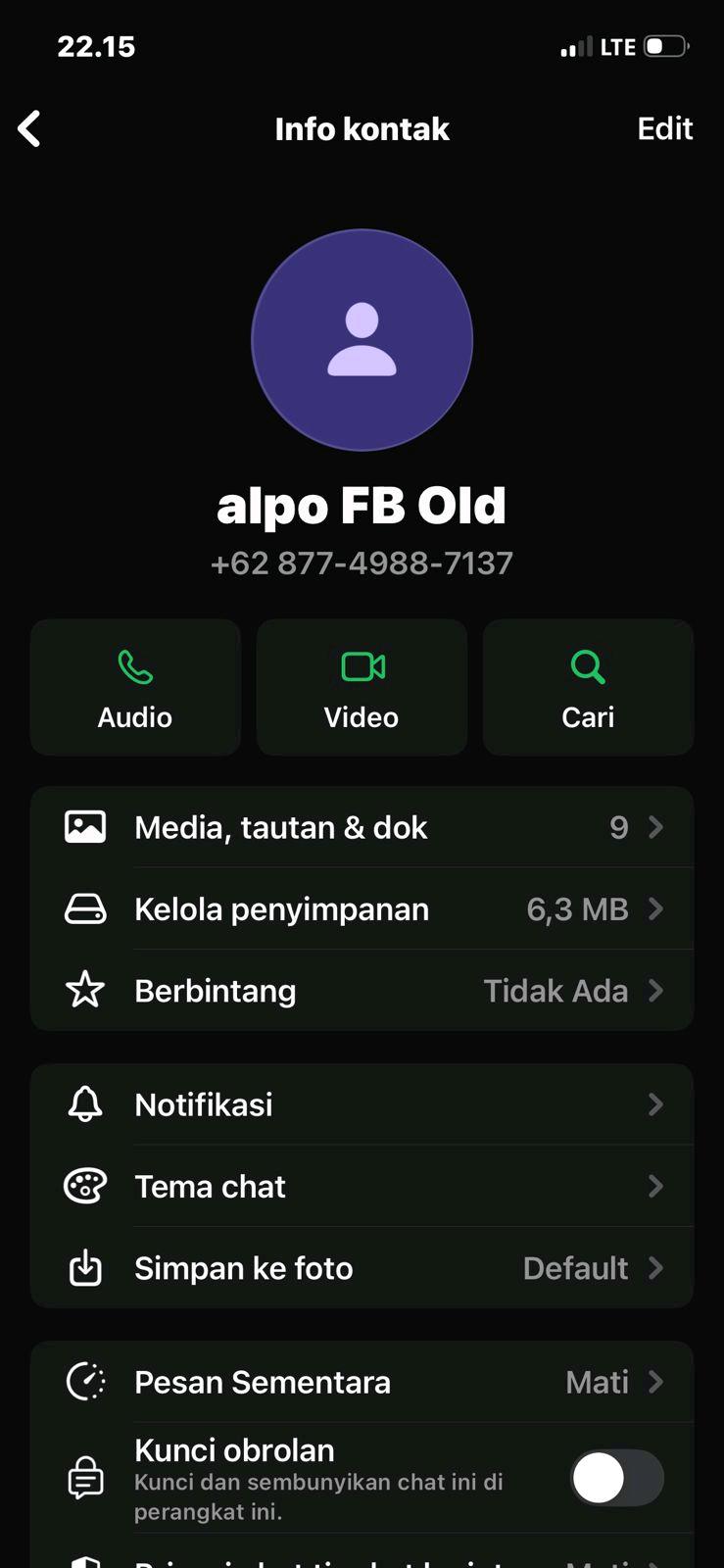The height and width of the screenshot is (1568, 724).
Task: Start a Video call
Action: [362, 687]
